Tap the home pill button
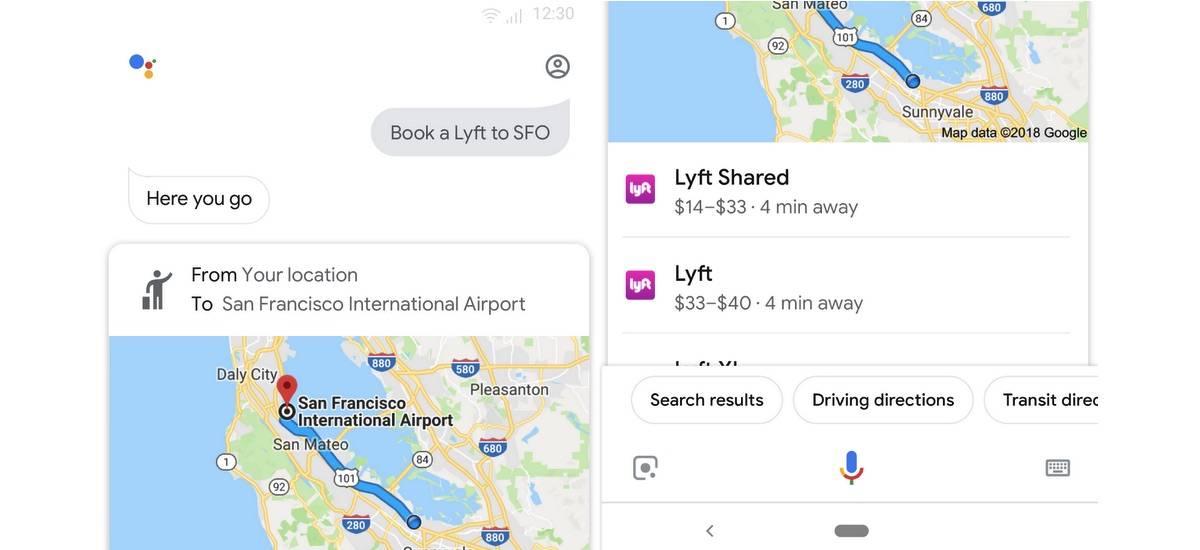The height and width of the screenshot is (550, 1200). [x=851, y=531]
